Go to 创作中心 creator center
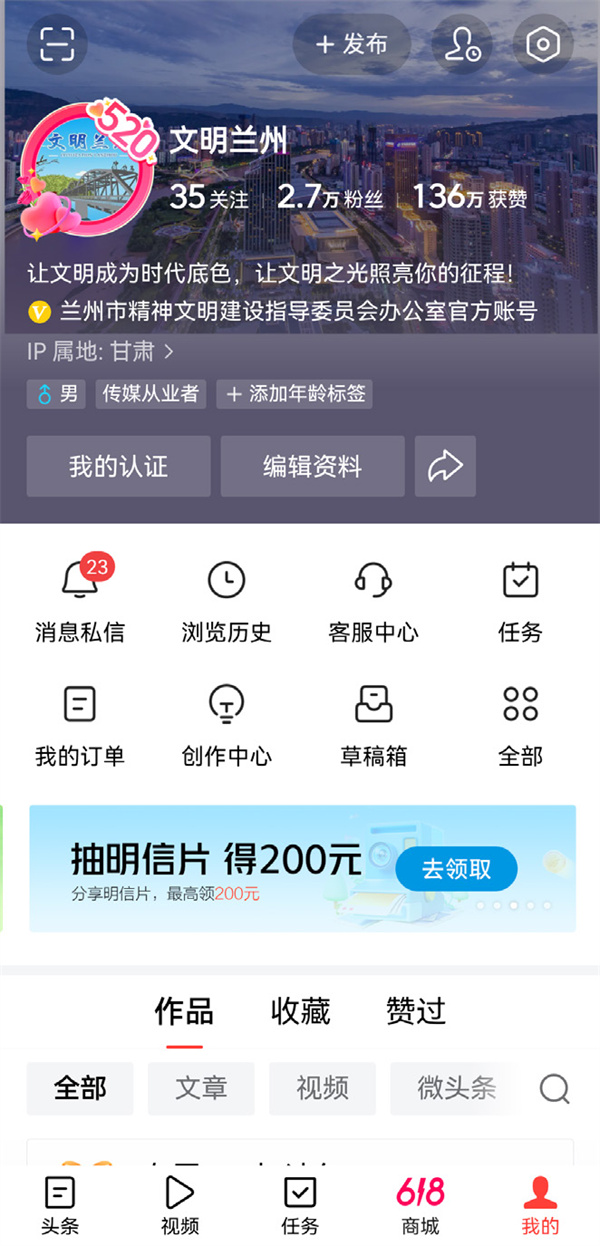Viewport: 600px width, 1246px height. click(x=226, y=724)
